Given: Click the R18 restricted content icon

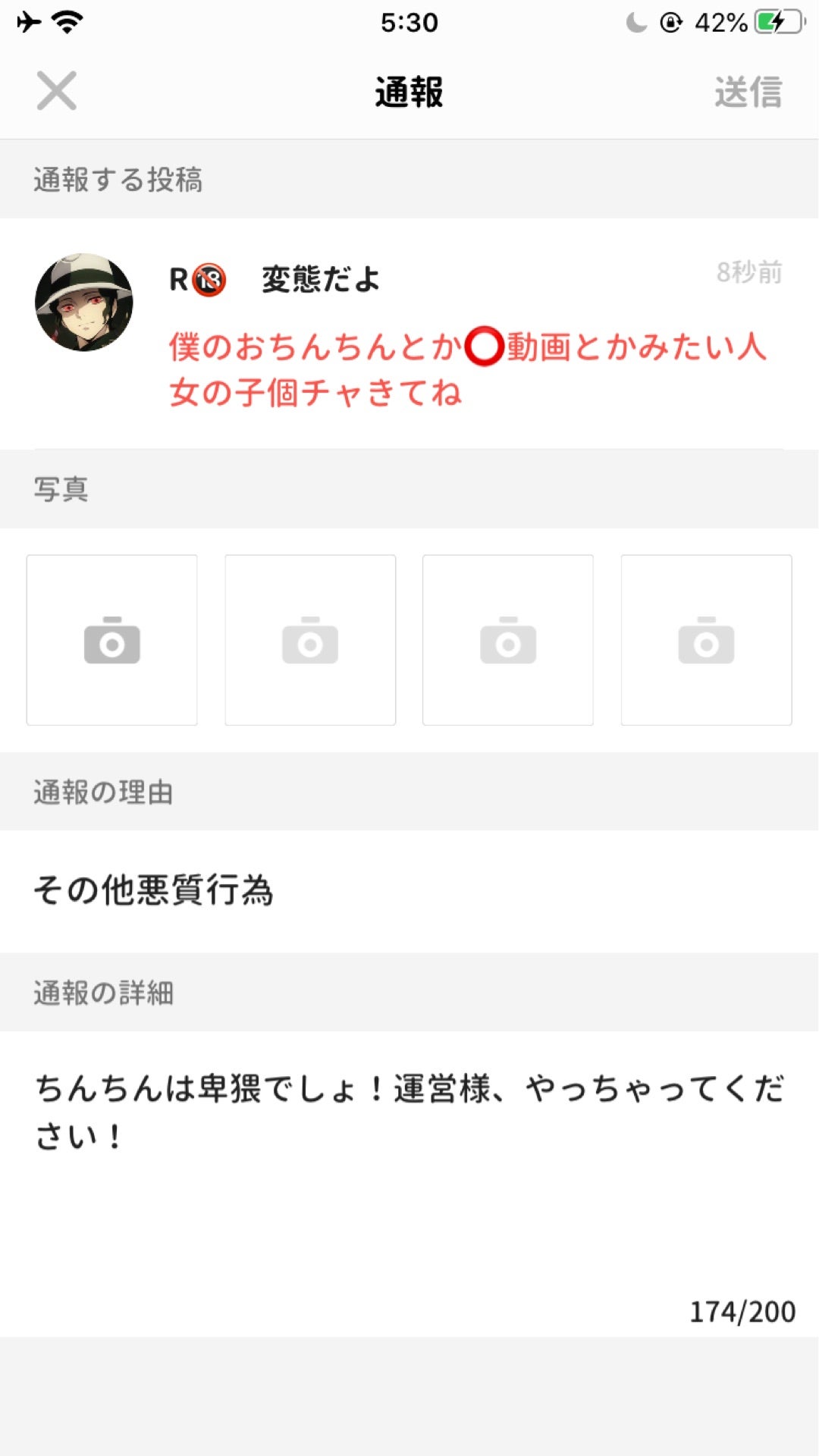Looking at the screenshot, I should tap(210, 279).
